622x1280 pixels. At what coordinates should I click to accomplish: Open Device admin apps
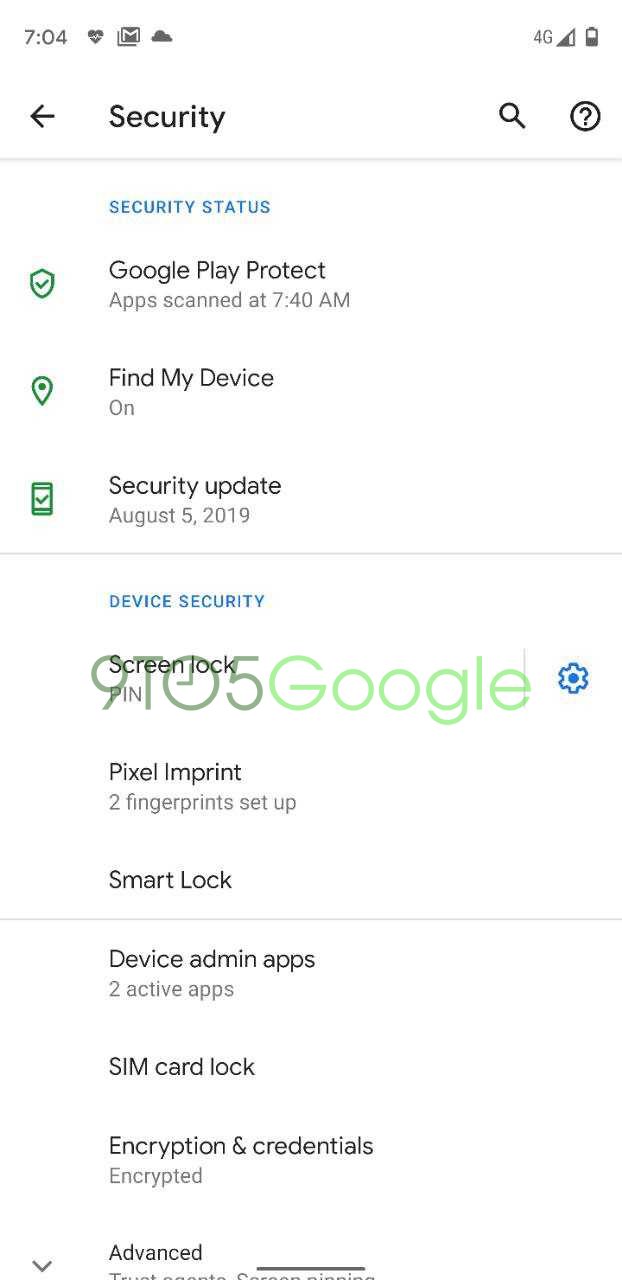click(x=212, y=973)
